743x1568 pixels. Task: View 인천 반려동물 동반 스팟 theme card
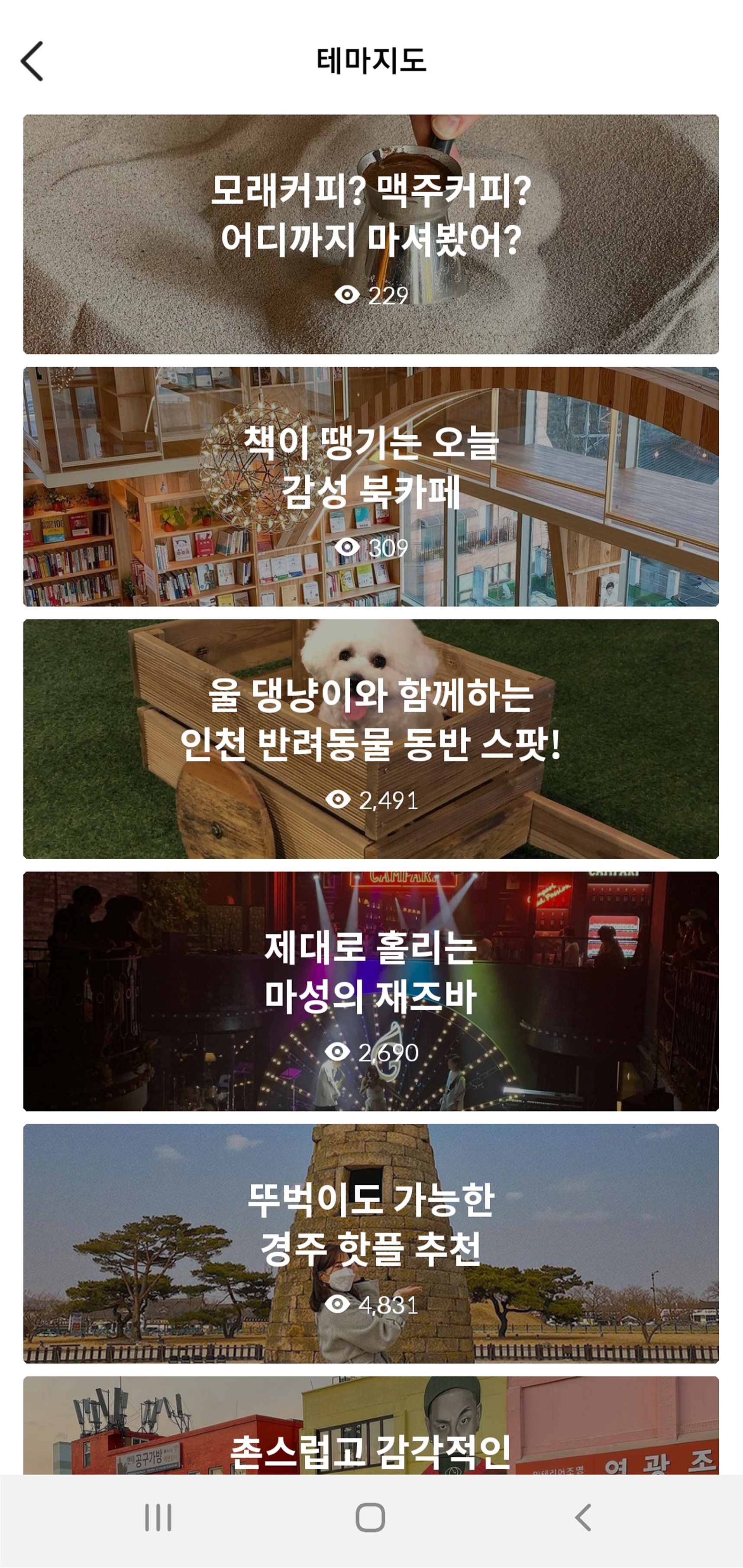[371, 738]
